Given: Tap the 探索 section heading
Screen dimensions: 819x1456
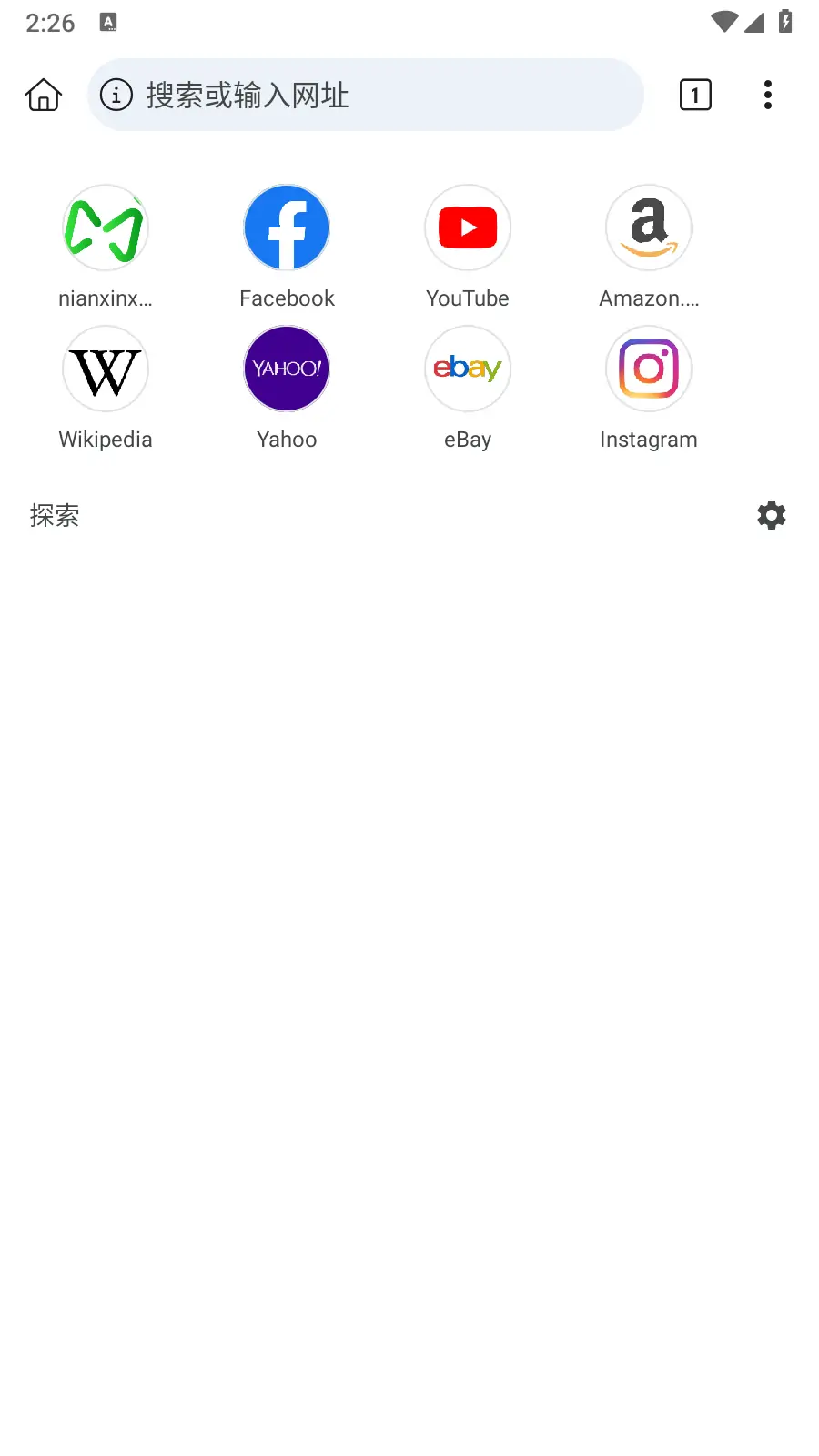Looking at the screenshot, I should point(54,515).
